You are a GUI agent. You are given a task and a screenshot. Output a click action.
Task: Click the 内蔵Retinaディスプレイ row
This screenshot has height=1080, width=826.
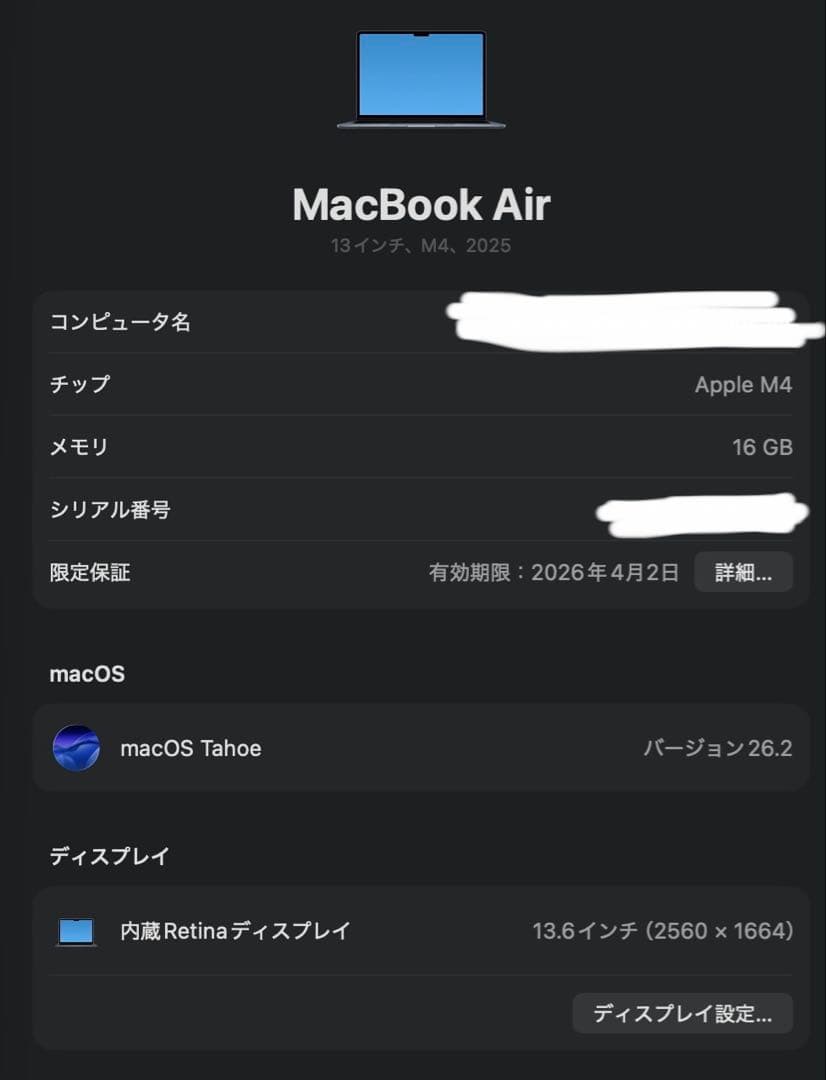(234, 930)
